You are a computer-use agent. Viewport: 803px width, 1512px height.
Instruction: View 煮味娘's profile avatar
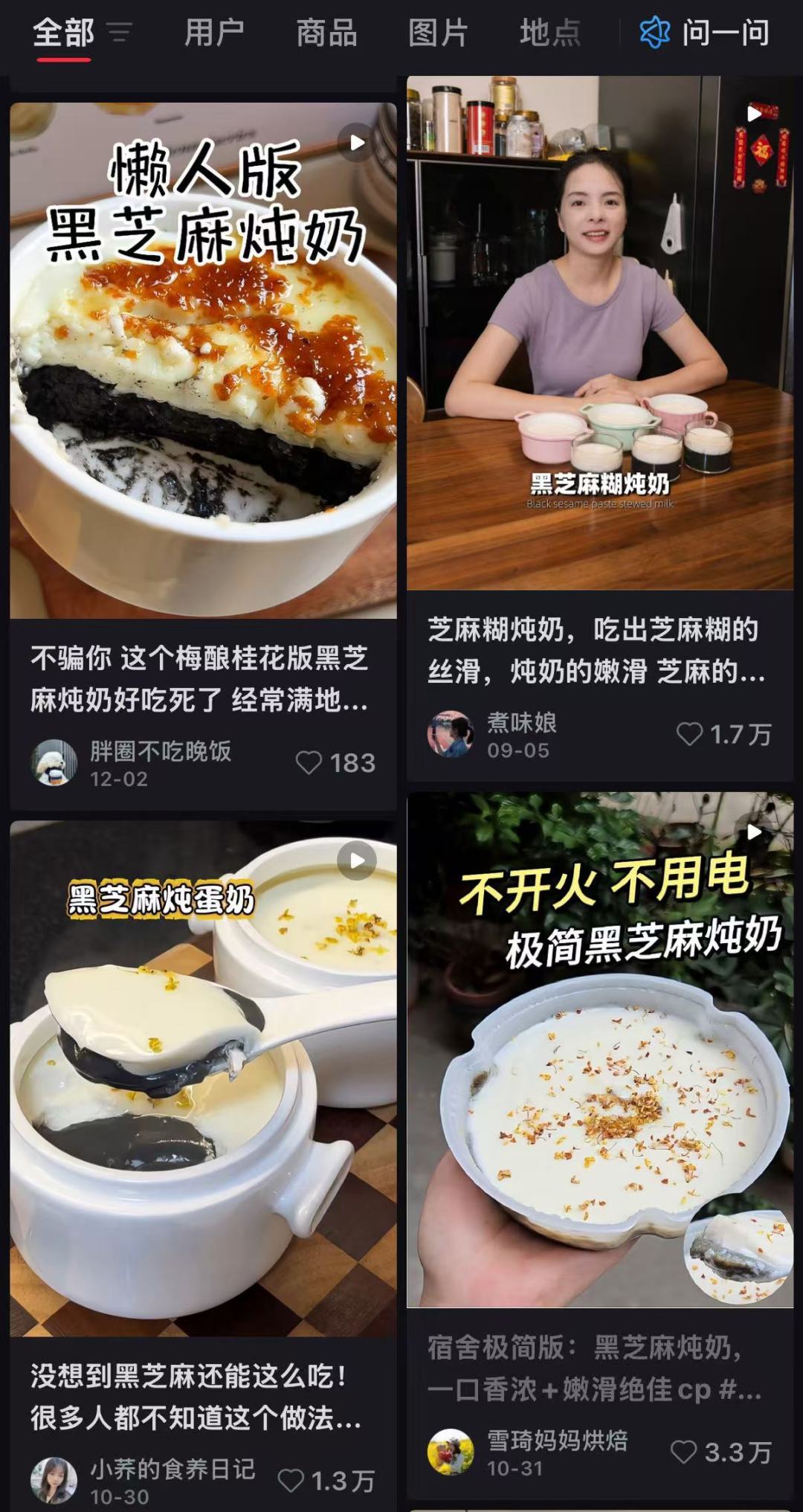(x=451, y=734)
